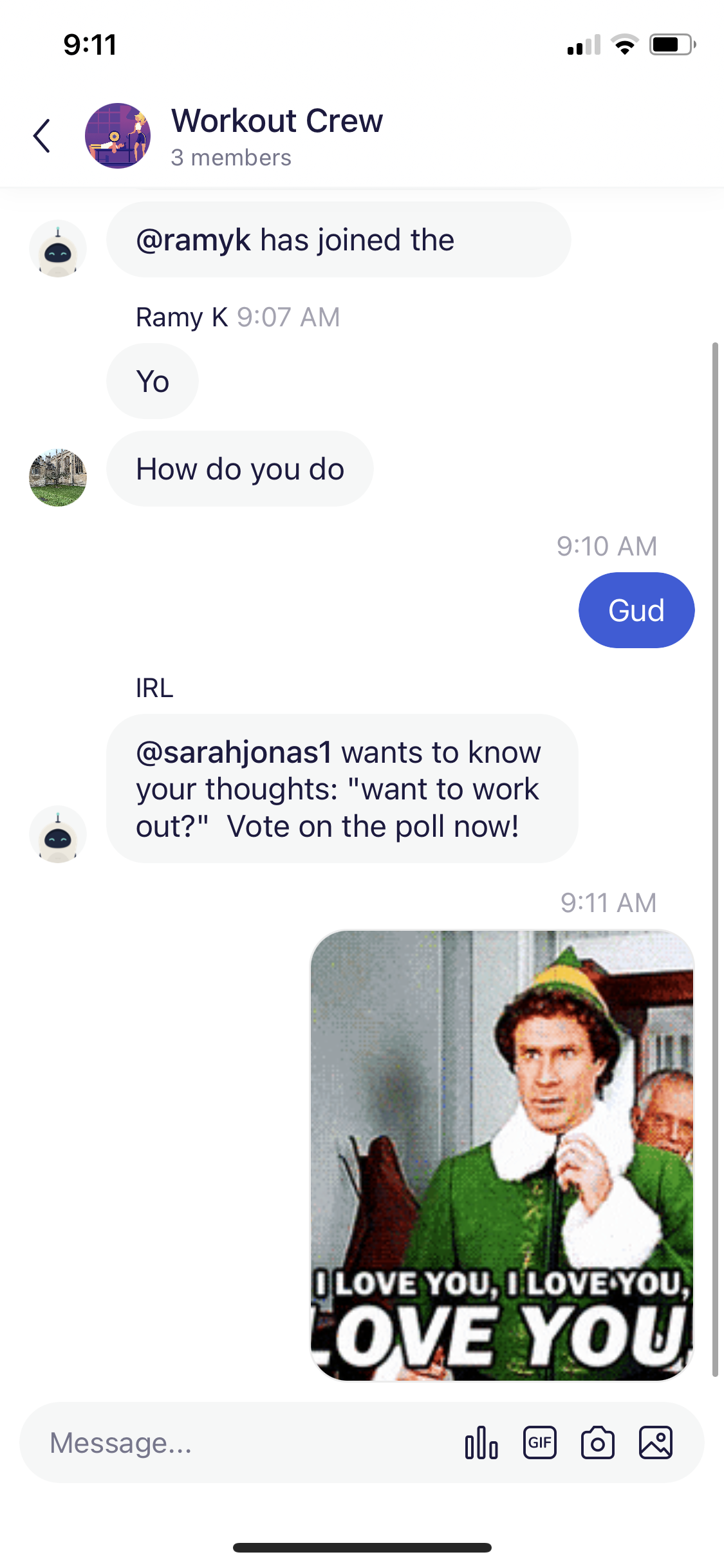The image size is (724, 1568).
Task: Tap the Workout Crew group avatar
Action: tap(118, 136)
